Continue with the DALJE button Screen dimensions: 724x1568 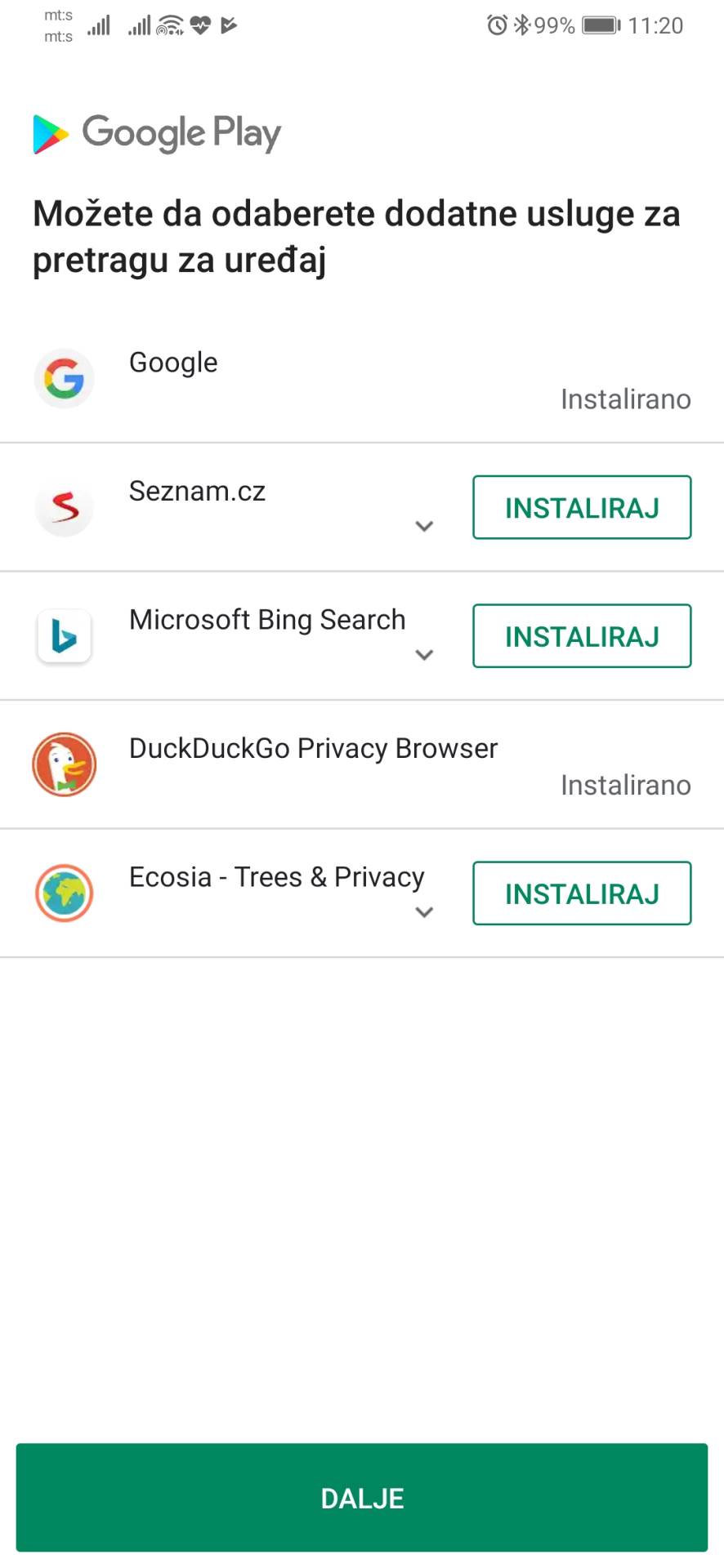362,1498
